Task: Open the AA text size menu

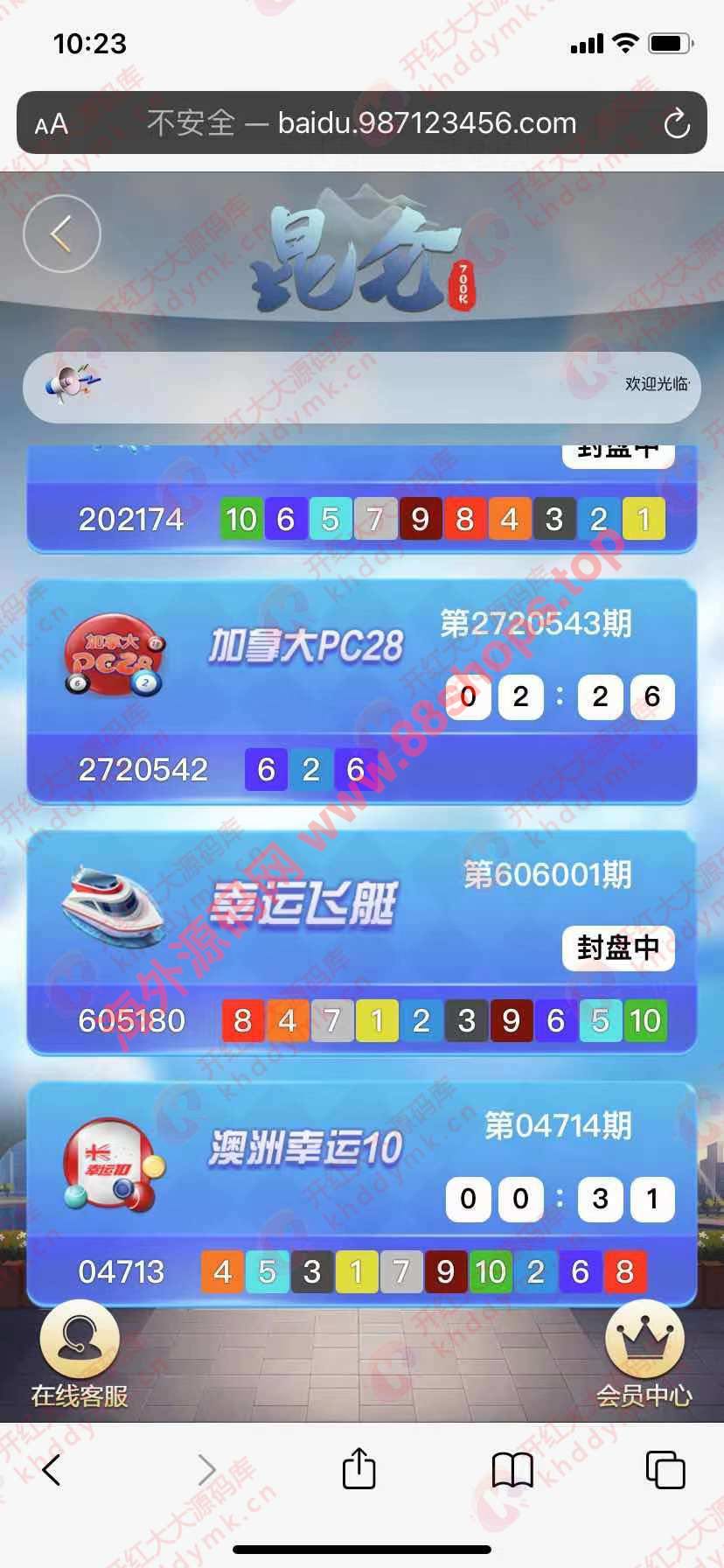Action: 52,124
